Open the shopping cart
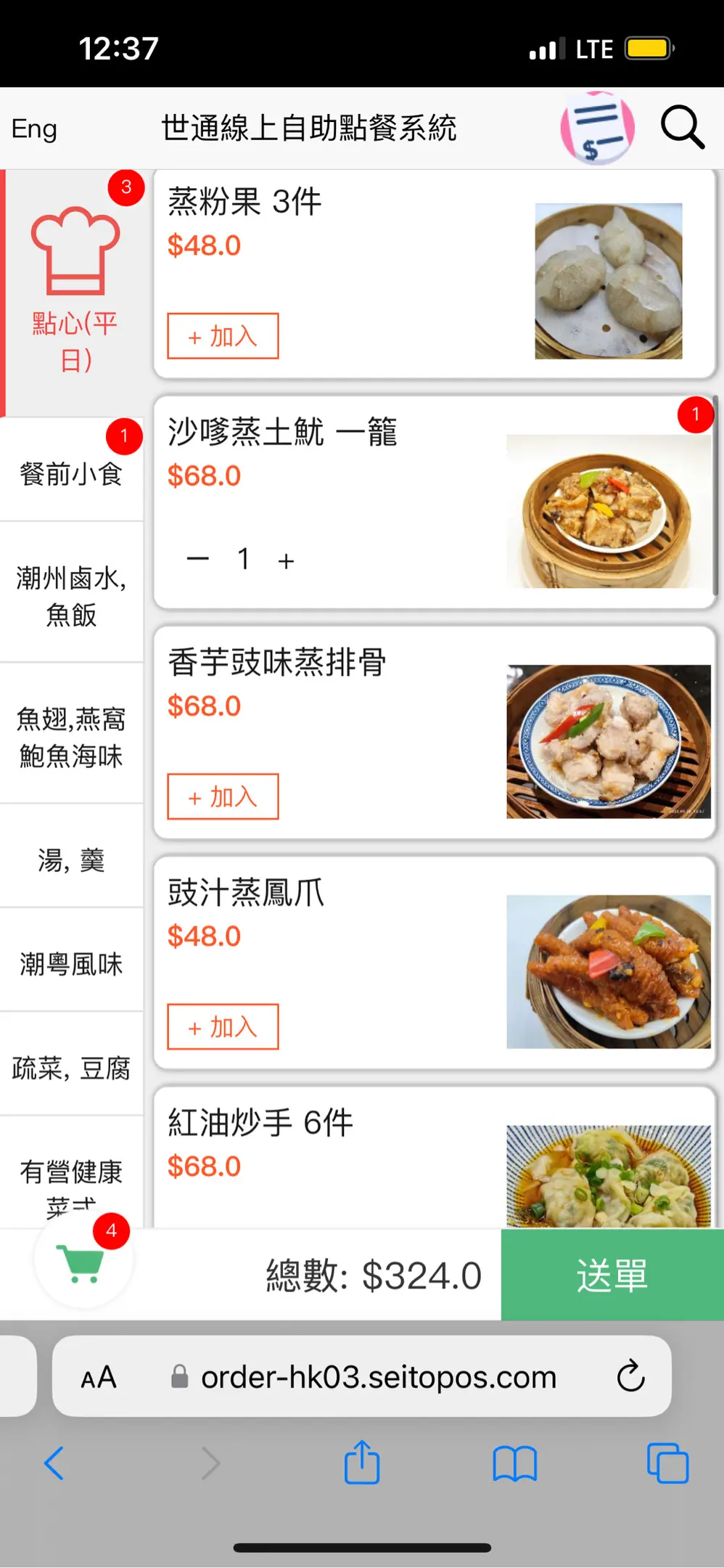This screenshot has height=1568, width=724. tap(83, 1263)
